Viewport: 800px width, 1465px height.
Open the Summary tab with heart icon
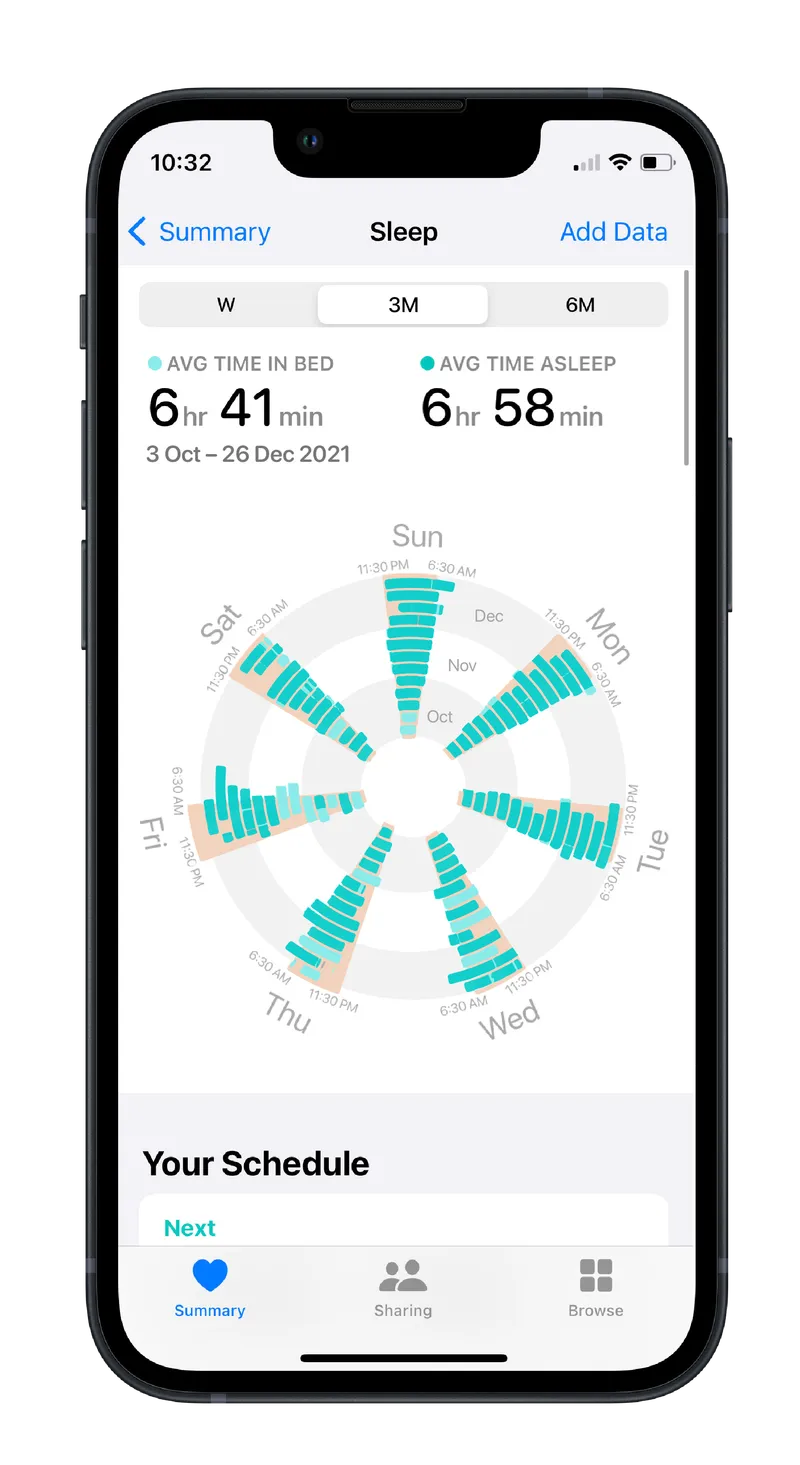pyautogui.click(x=210, y=1288)
